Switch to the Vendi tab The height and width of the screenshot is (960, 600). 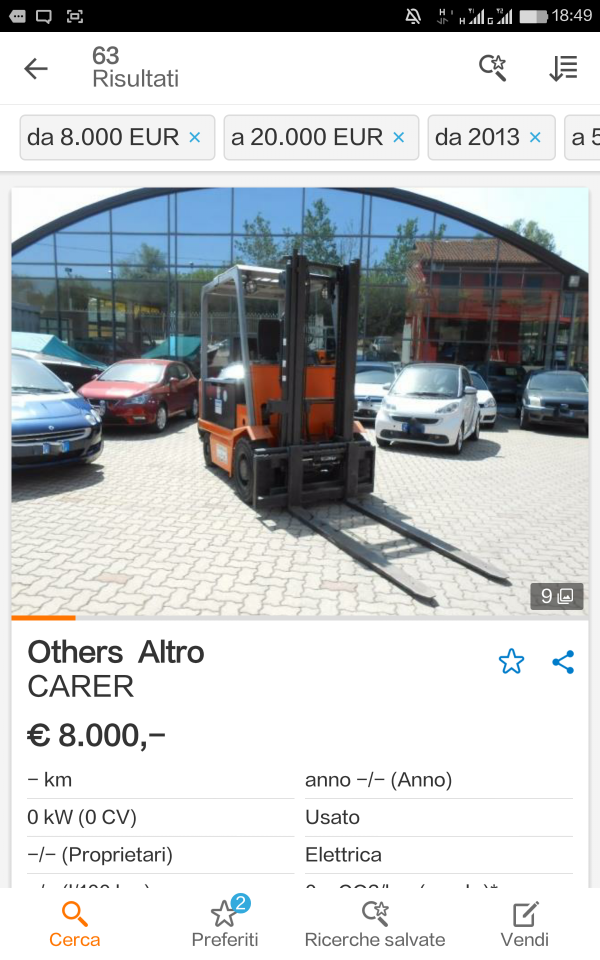[525, 923]
